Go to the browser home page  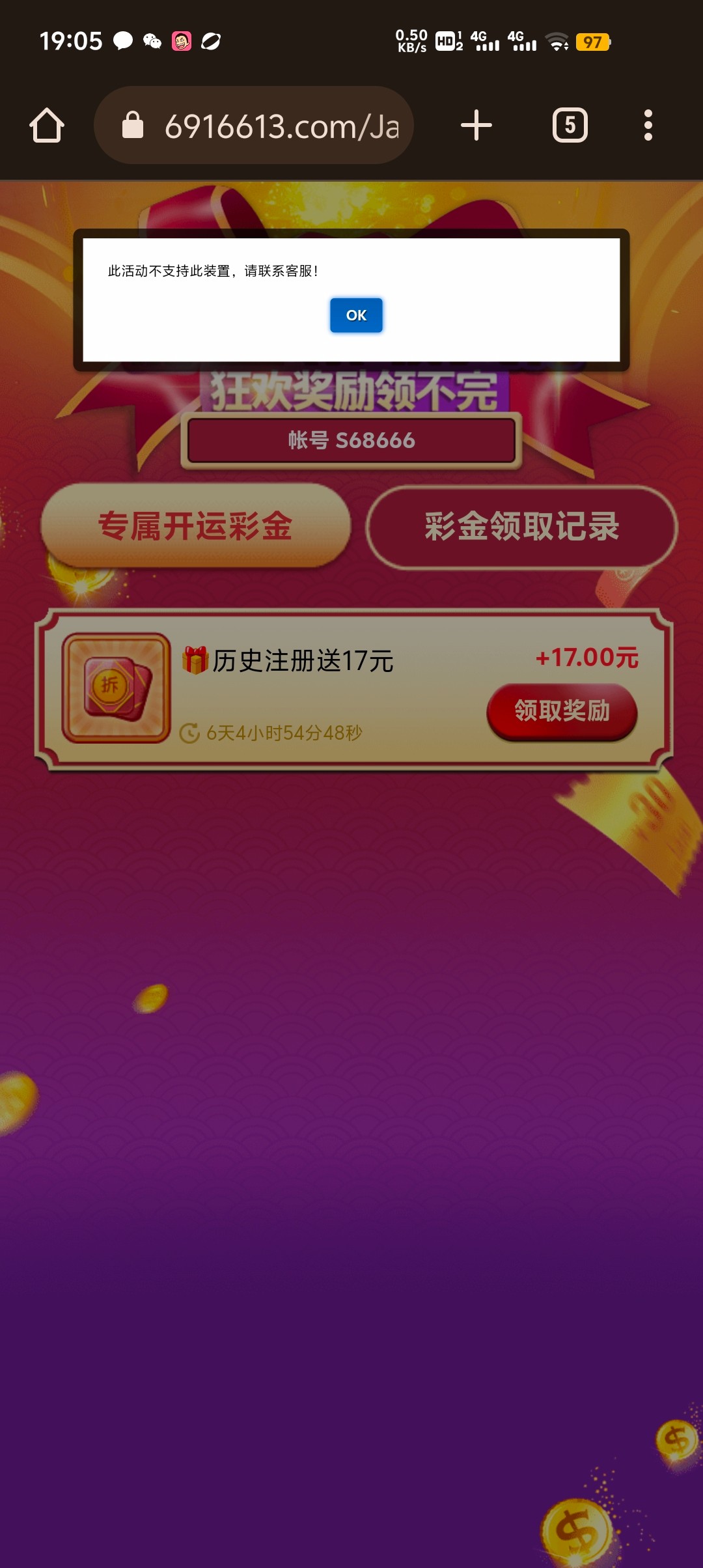click(x=47, y=125)
